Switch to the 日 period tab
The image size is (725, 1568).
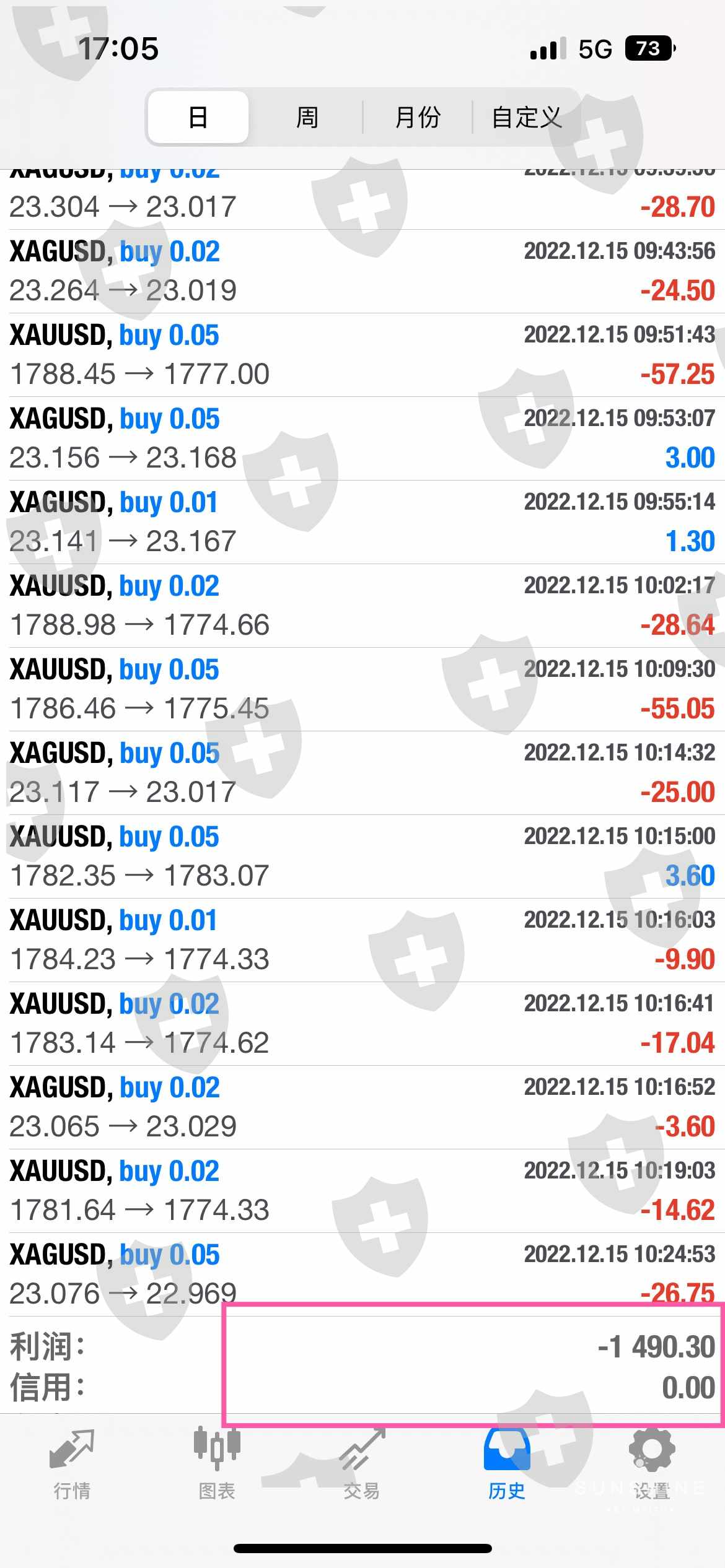(198, 117)
